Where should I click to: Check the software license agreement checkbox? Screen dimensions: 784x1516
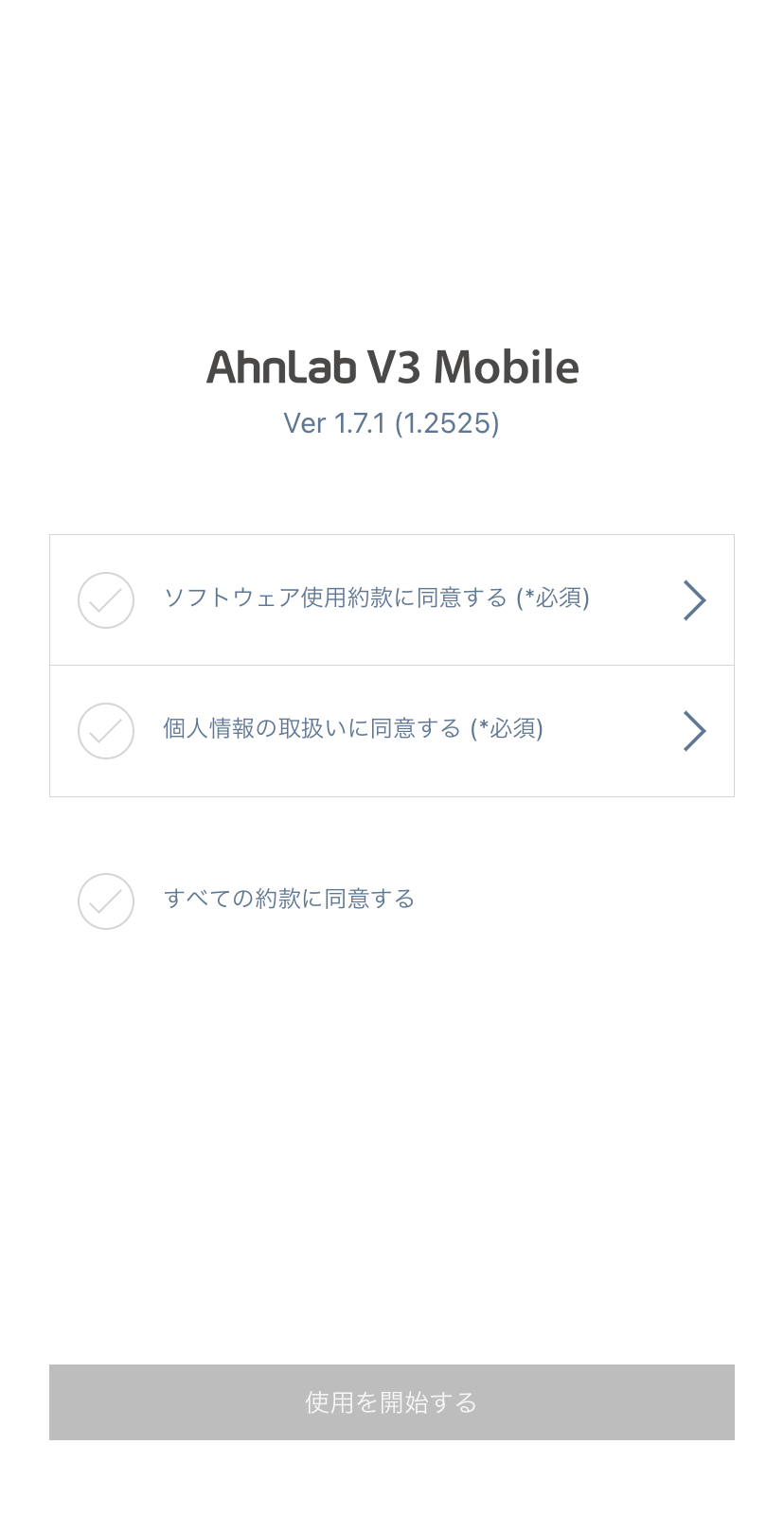106,600
